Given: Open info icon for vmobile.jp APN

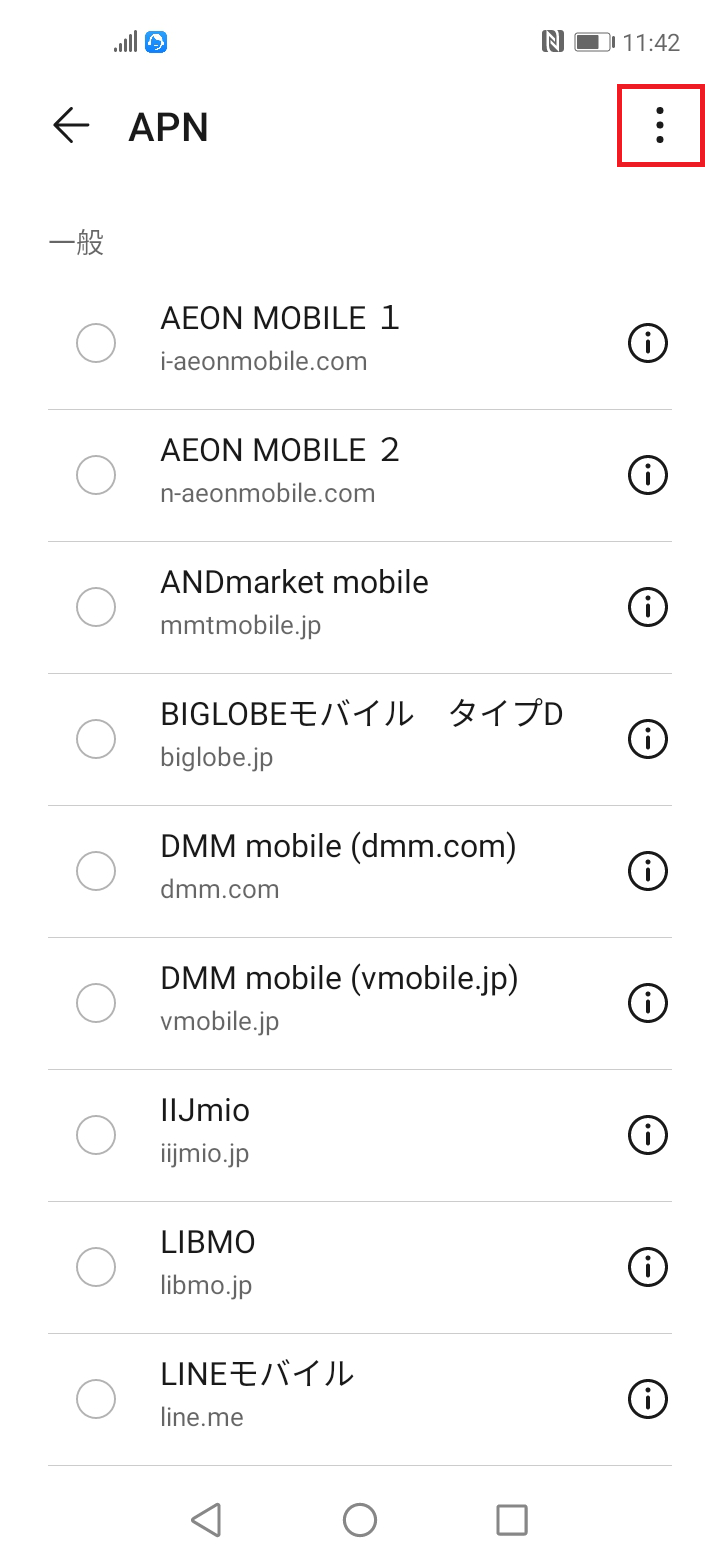Looking at the screenshot, I should point(648,1003).
